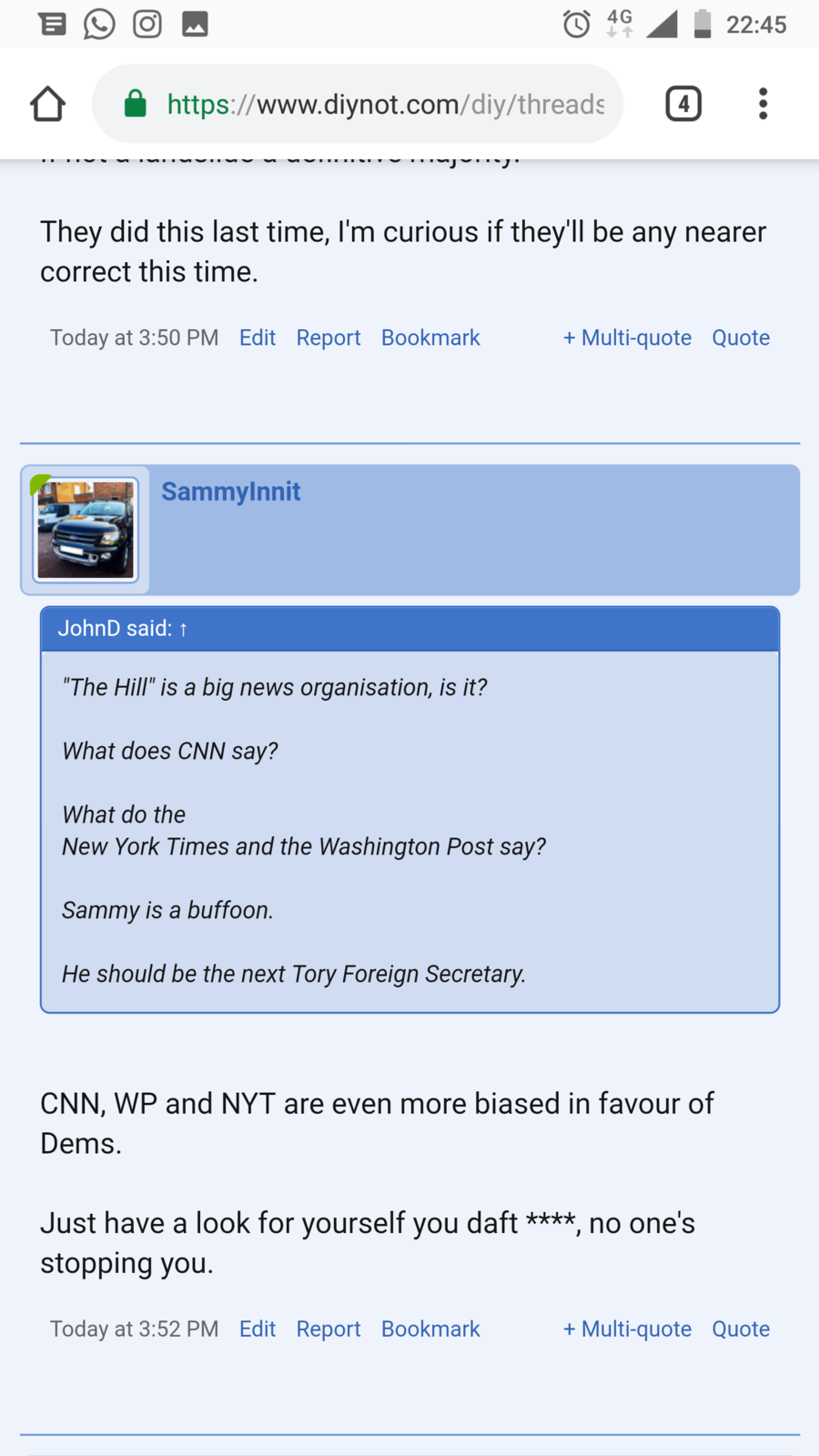This screenshot has width=819, height=1456.
Task: Open the WhatsApp notification icon
Action: [97, 24]
